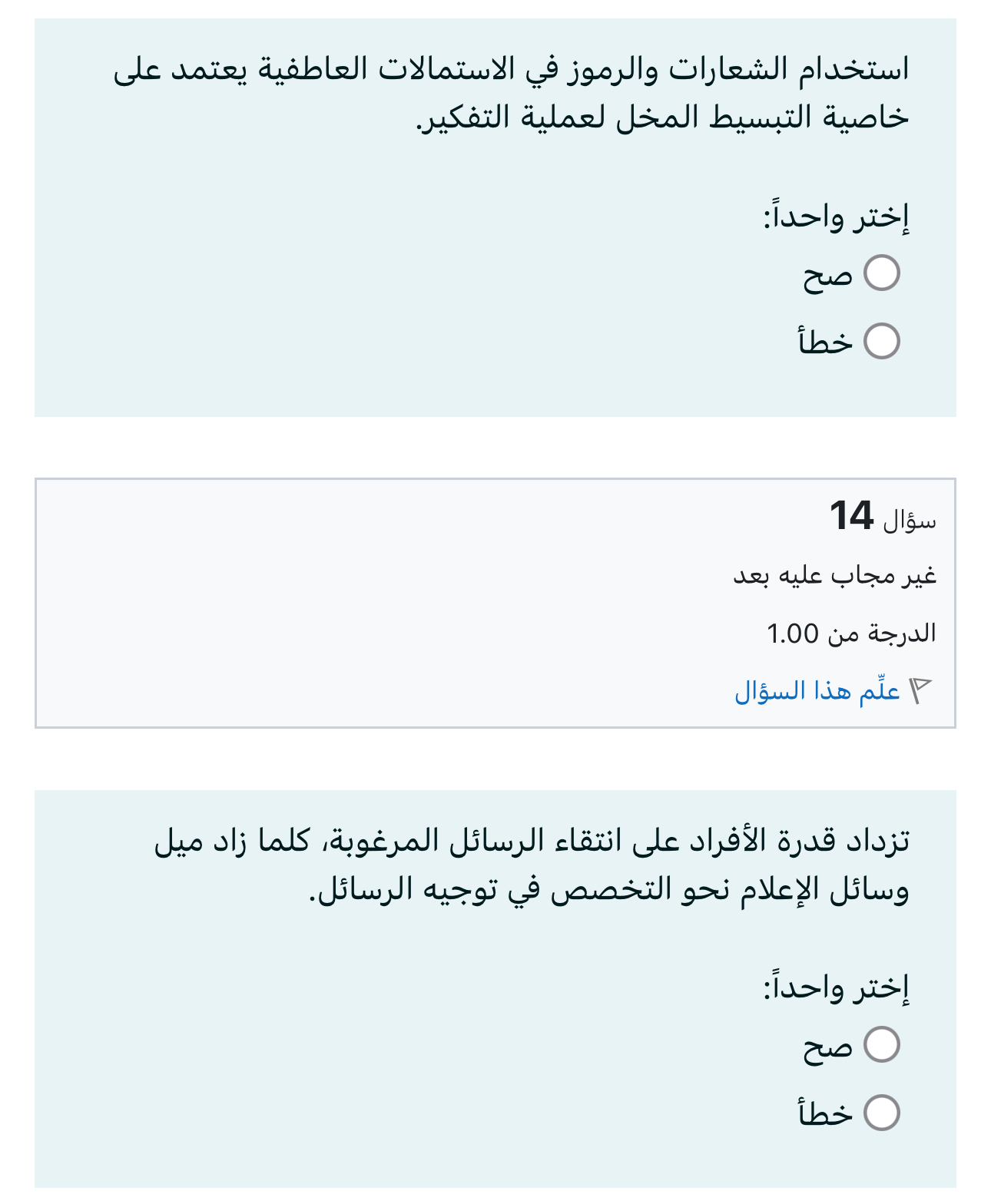
Task: Select صح for the slogans and symbols question
Action: coord(881,273)
